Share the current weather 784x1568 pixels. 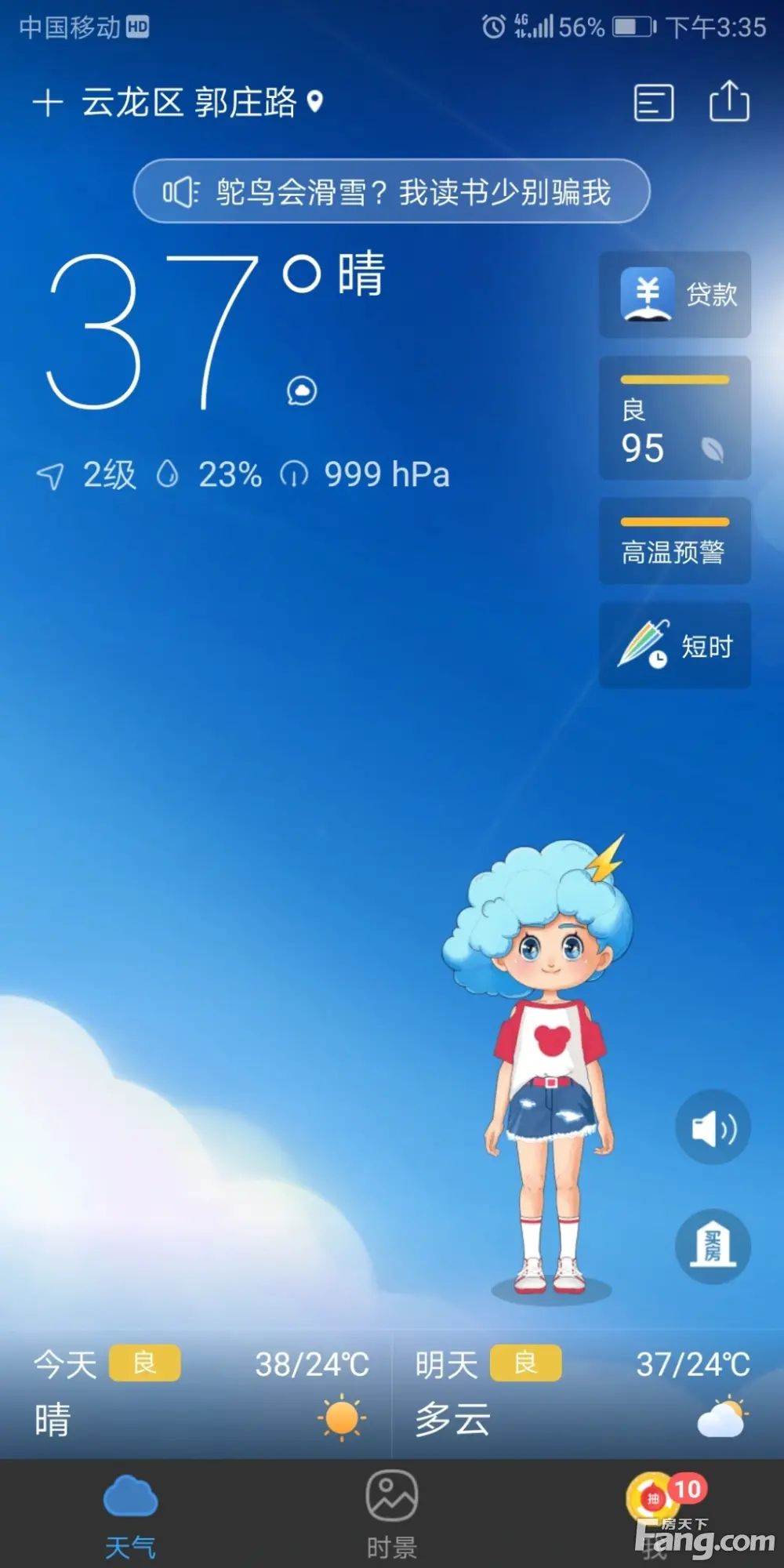(729, 103)
